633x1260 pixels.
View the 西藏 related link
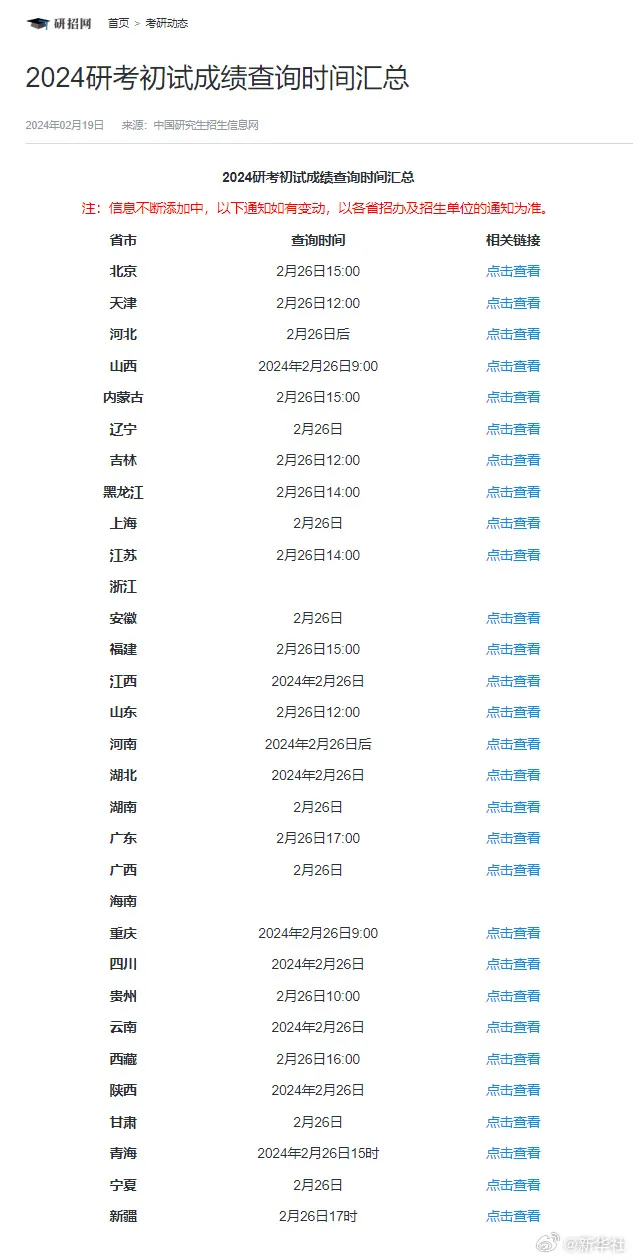point(513,1059)
